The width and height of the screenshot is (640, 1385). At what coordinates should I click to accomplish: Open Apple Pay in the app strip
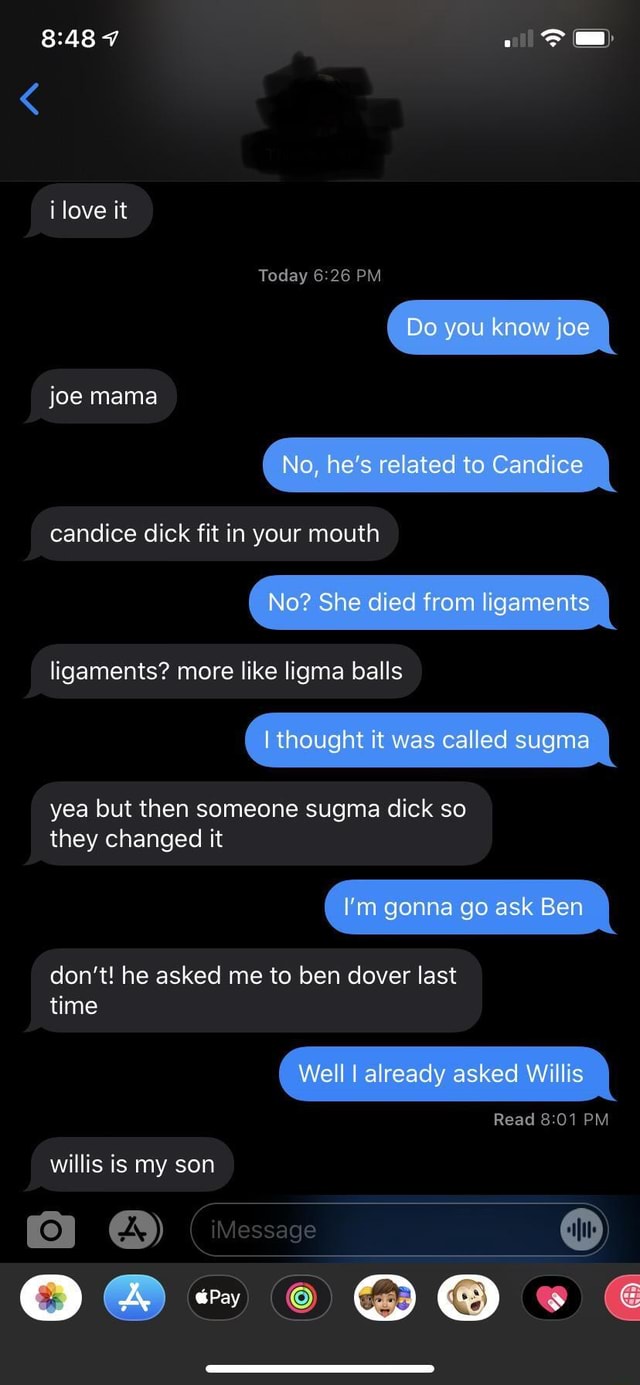[217, 1297]
